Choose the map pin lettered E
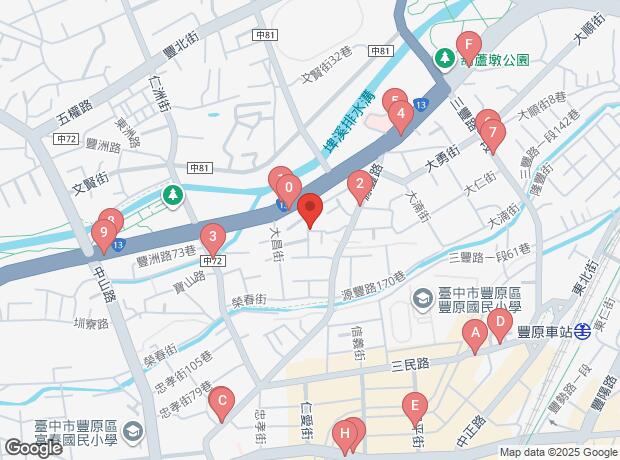Screen dimensions: 620x460 (412, 407)
